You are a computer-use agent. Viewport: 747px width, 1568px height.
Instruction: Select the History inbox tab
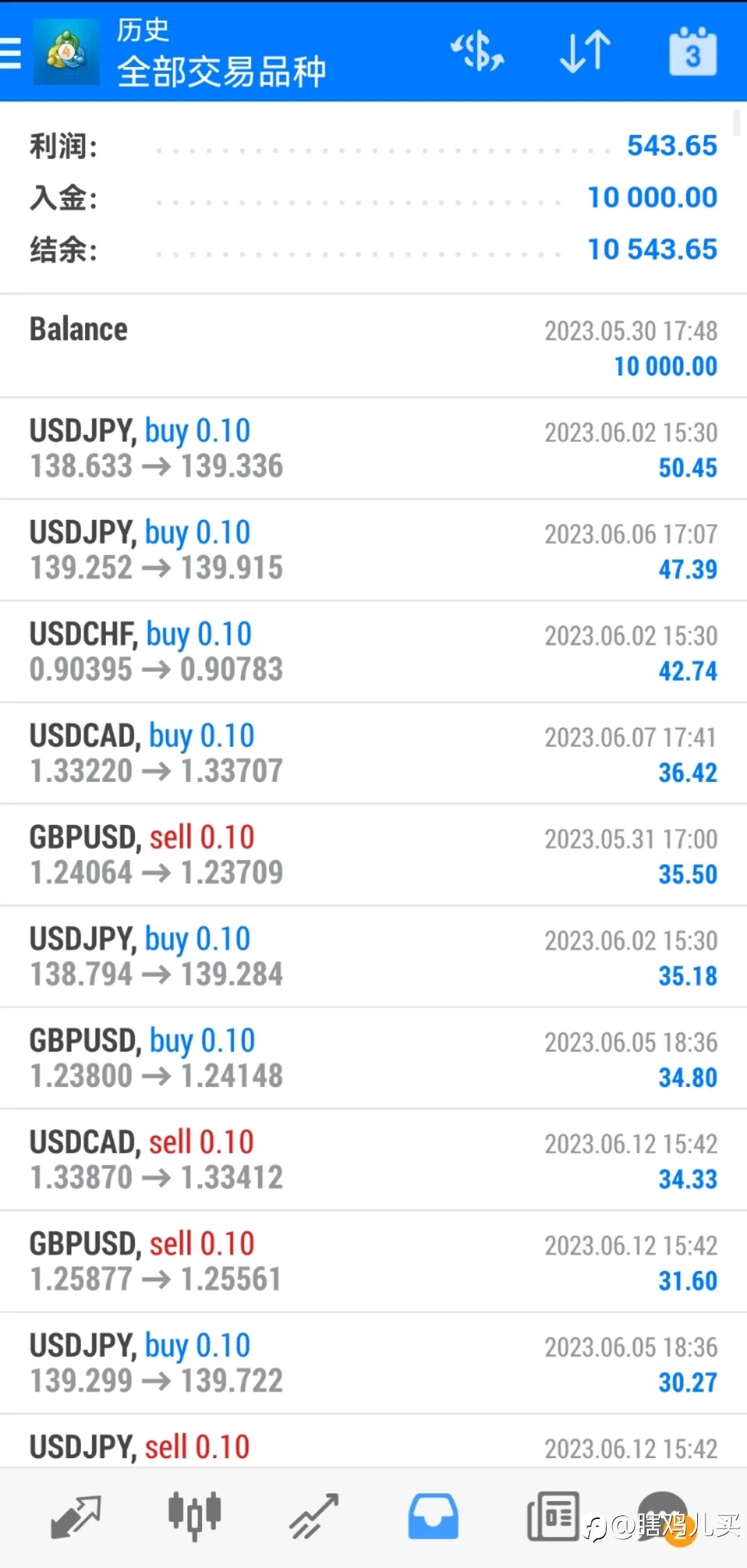433,1517
